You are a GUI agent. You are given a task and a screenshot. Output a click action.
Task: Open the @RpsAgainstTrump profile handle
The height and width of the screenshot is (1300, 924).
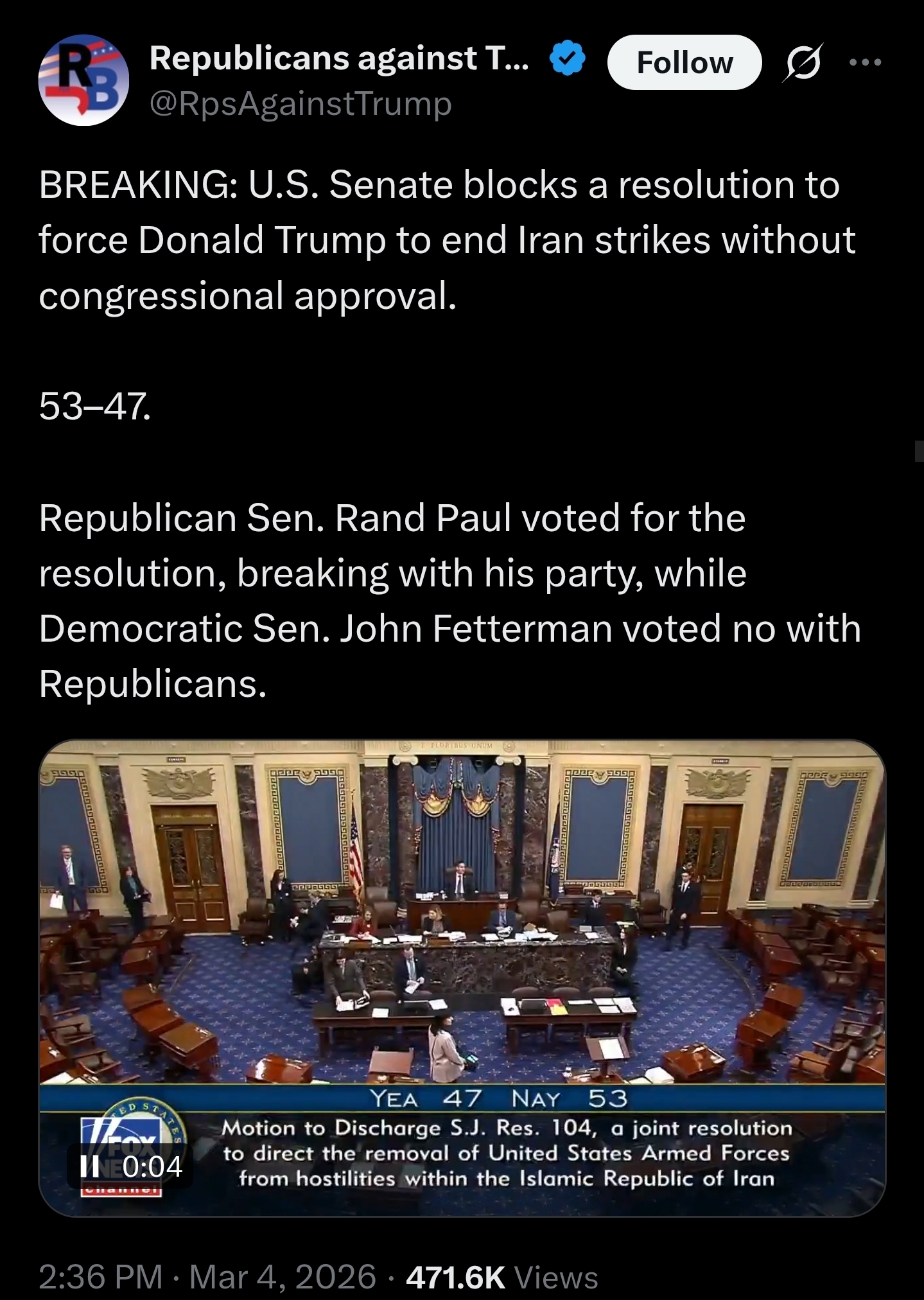tap(301, 103)
